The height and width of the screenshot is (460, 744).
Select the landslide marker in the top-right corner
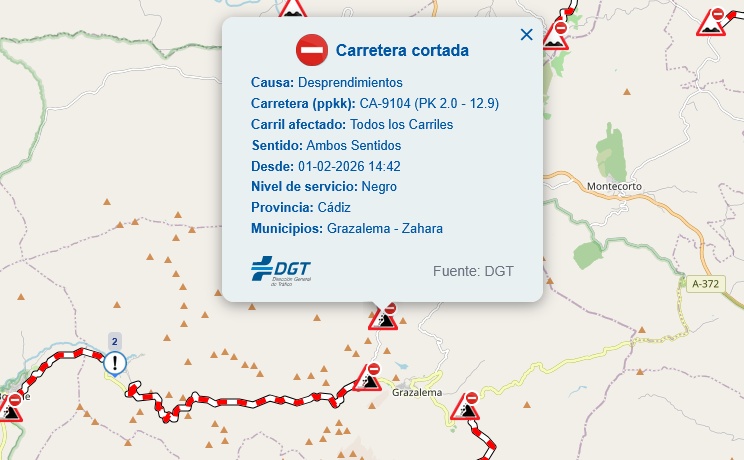click(712, 22)
